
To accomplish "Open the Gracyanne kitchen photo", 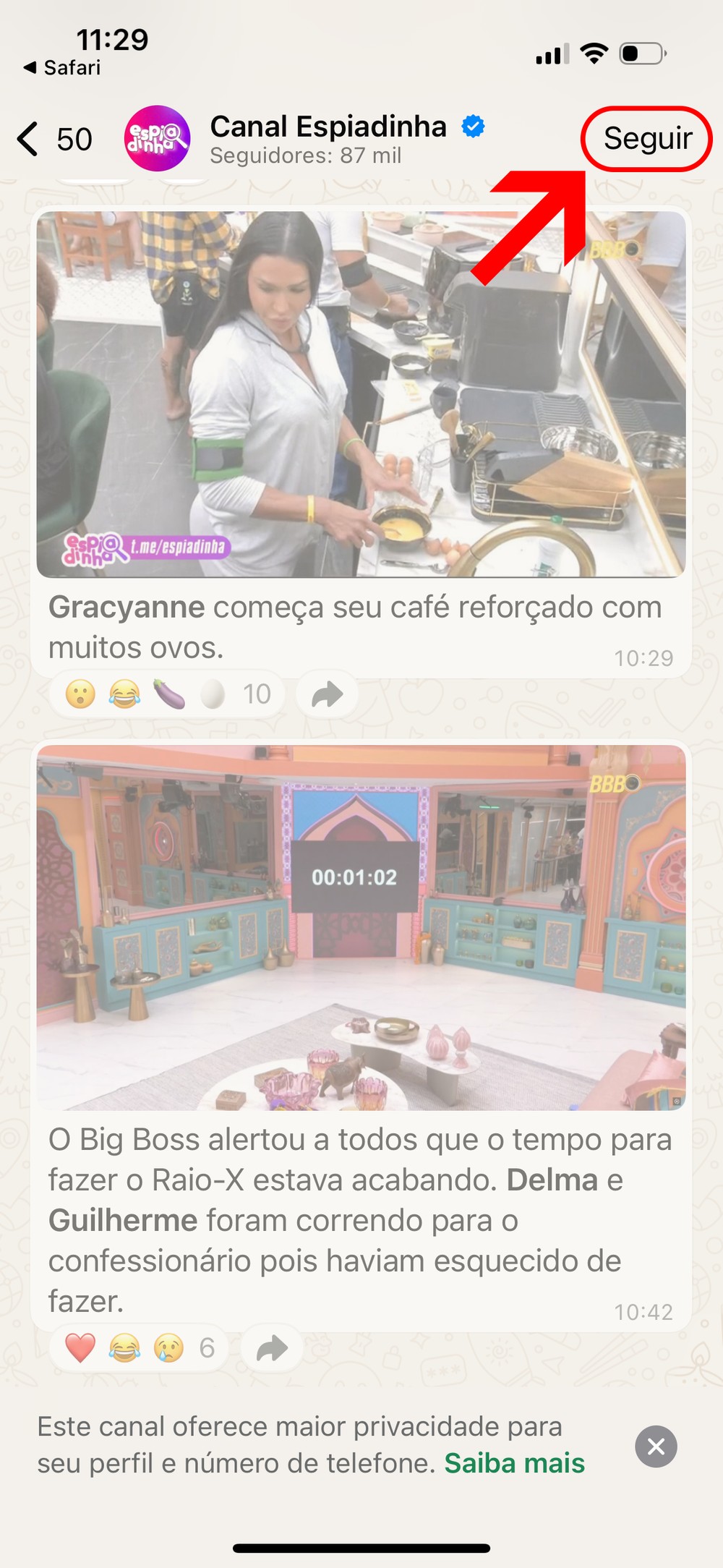I will coord(361,394).
